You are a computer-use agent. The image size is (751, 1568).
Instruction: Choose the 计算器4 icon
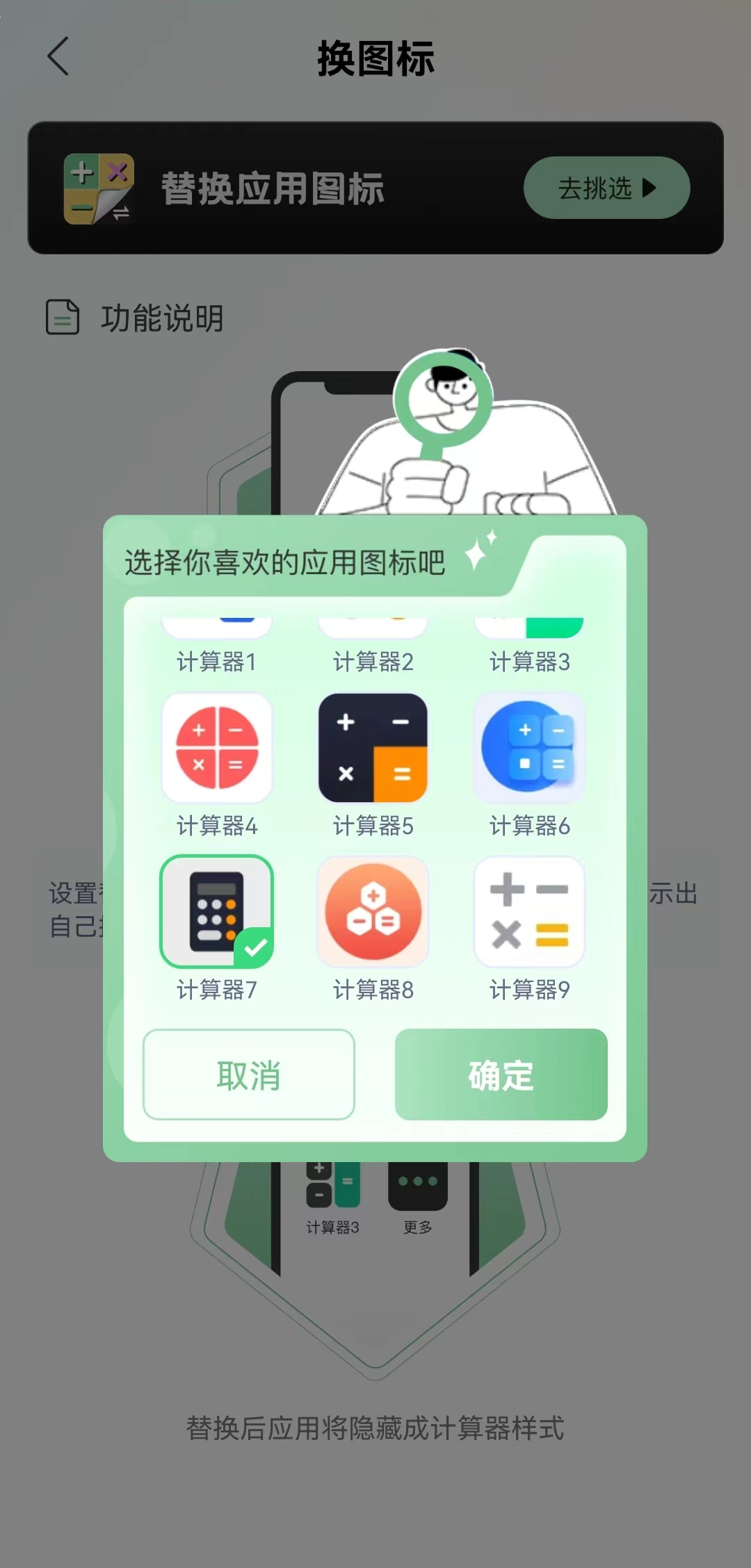coord(216,748)
